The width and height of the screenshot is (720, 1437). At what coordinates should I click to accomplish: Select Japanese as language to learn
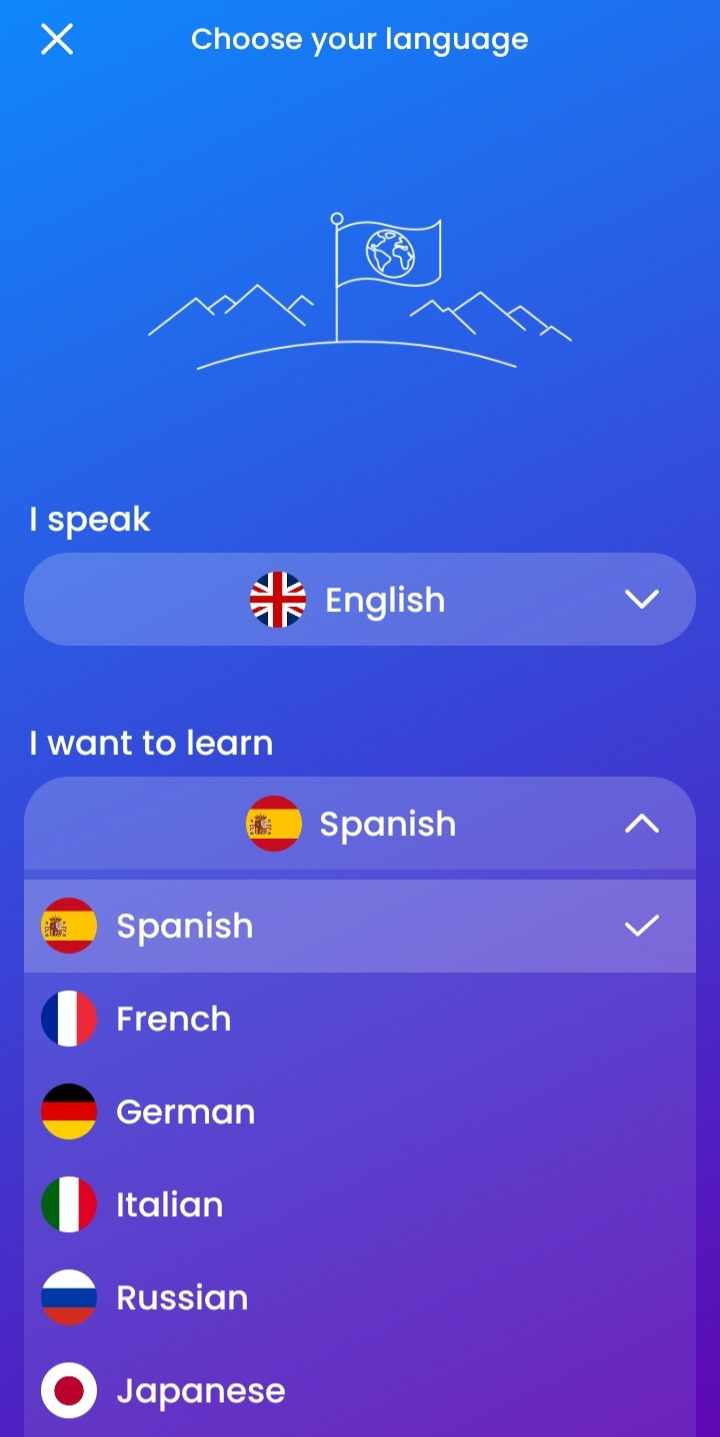pos(360,1391)
